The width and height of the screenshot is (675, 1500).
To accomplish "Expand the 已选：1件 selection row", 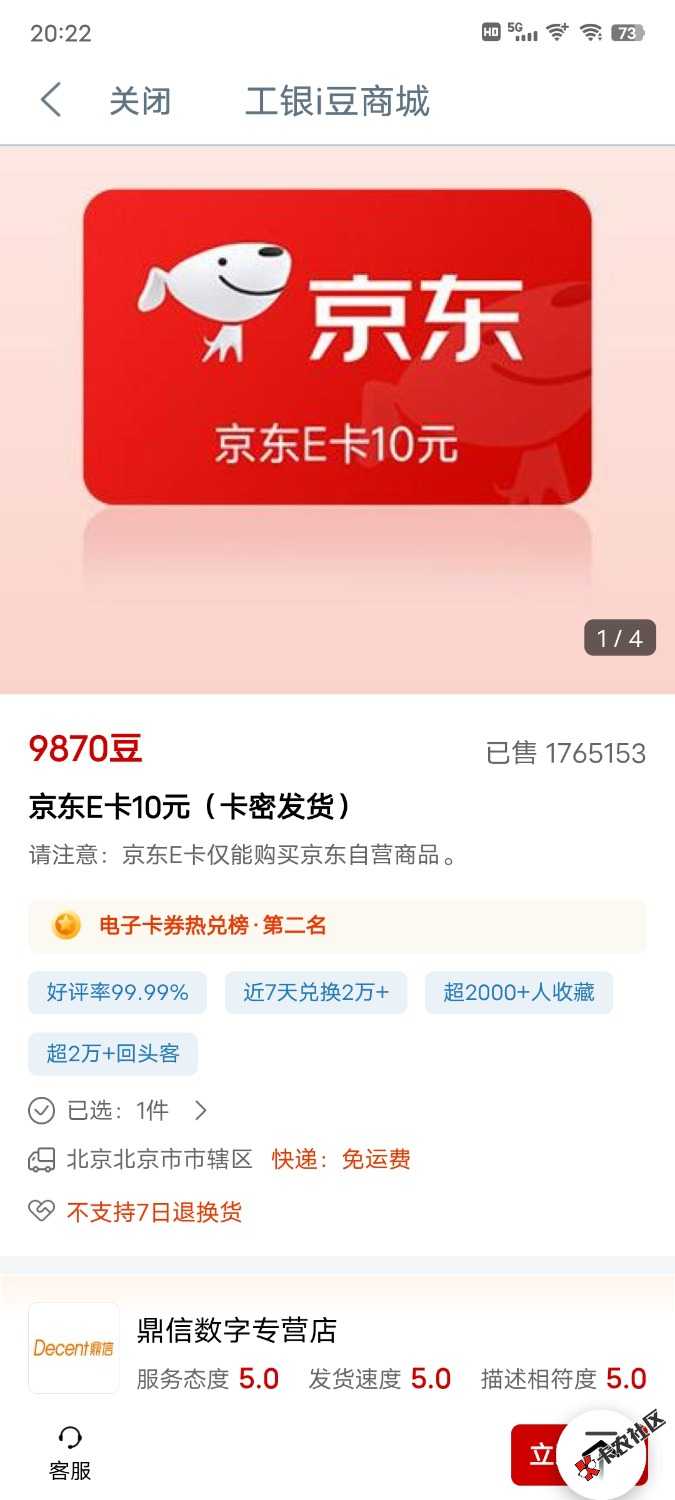I will (x=120, y=1110).
